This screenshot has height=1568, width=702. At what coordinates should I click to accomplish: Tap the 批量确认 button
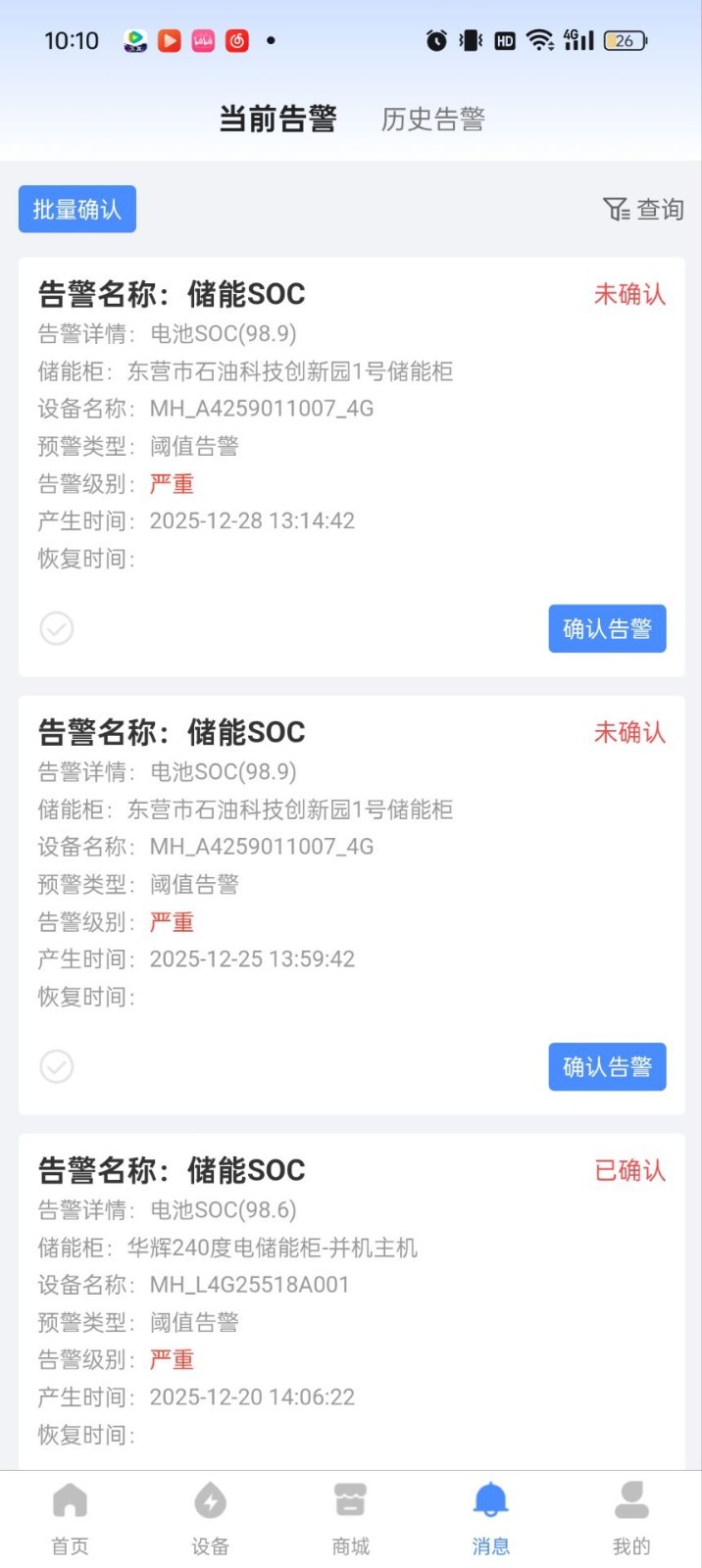[77, 210]
